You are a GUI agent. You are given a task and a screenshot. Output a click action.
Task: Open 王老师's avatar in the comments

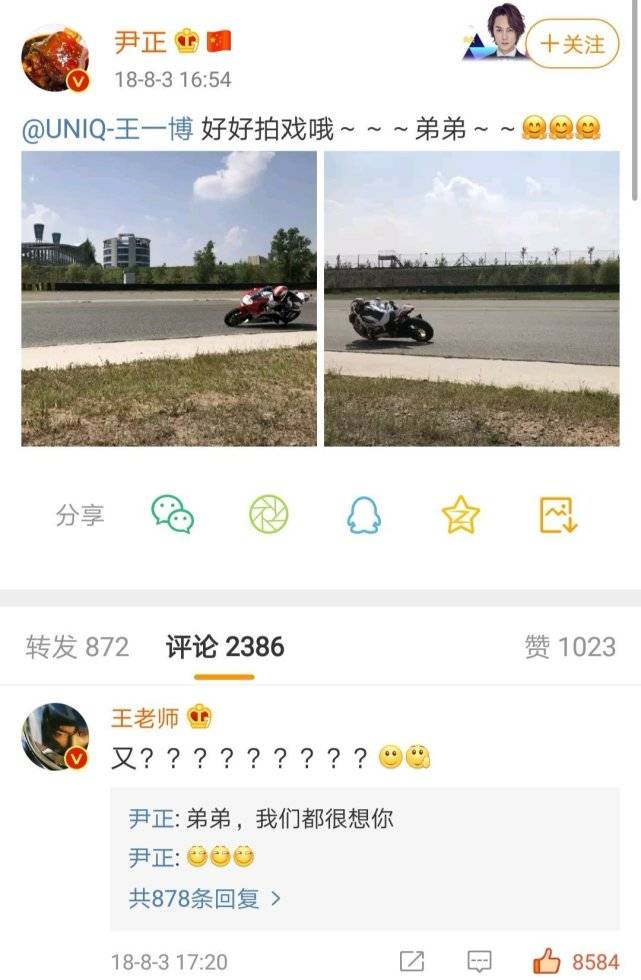[56, 737]
